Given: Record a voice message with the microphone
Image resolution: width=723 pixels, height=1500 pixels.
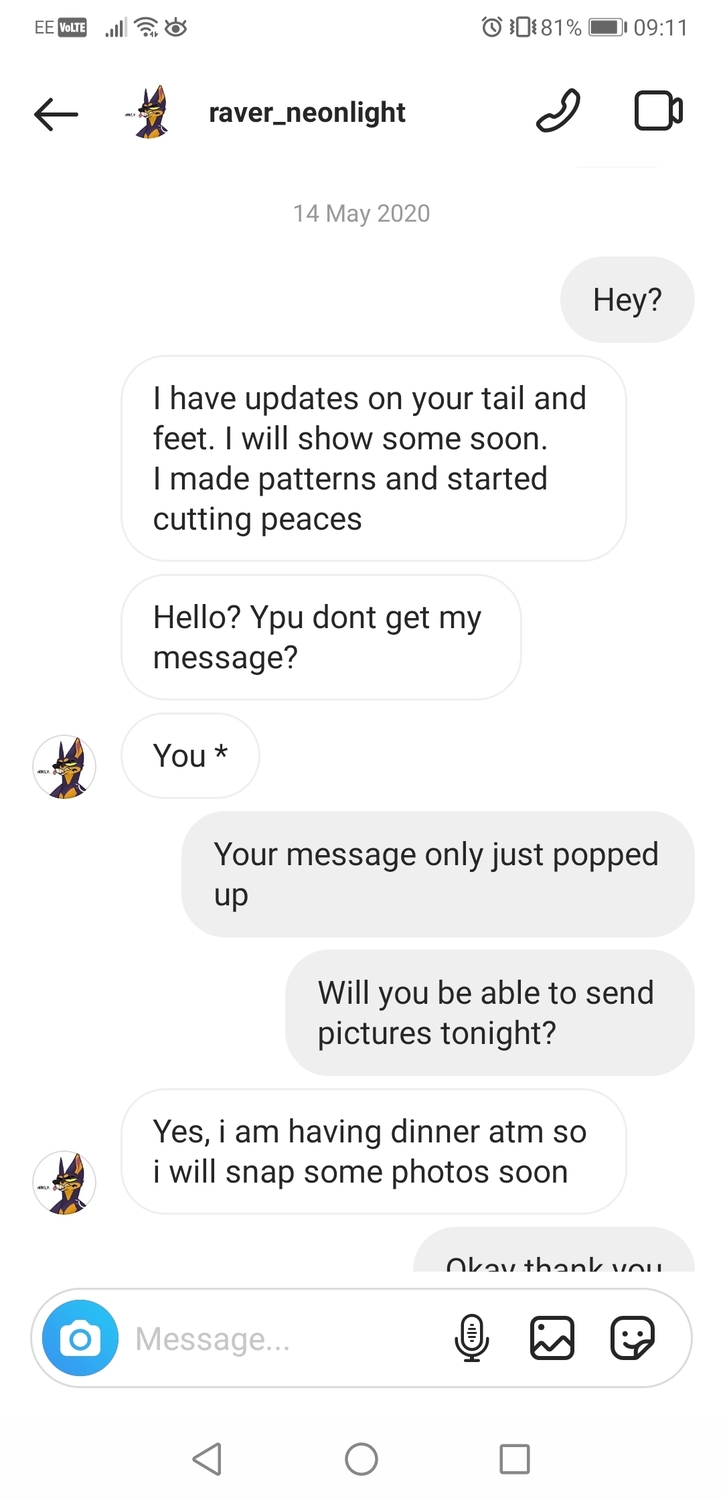Looking at the screenshot, I should pyautogui.click(x=472, y=1338).
